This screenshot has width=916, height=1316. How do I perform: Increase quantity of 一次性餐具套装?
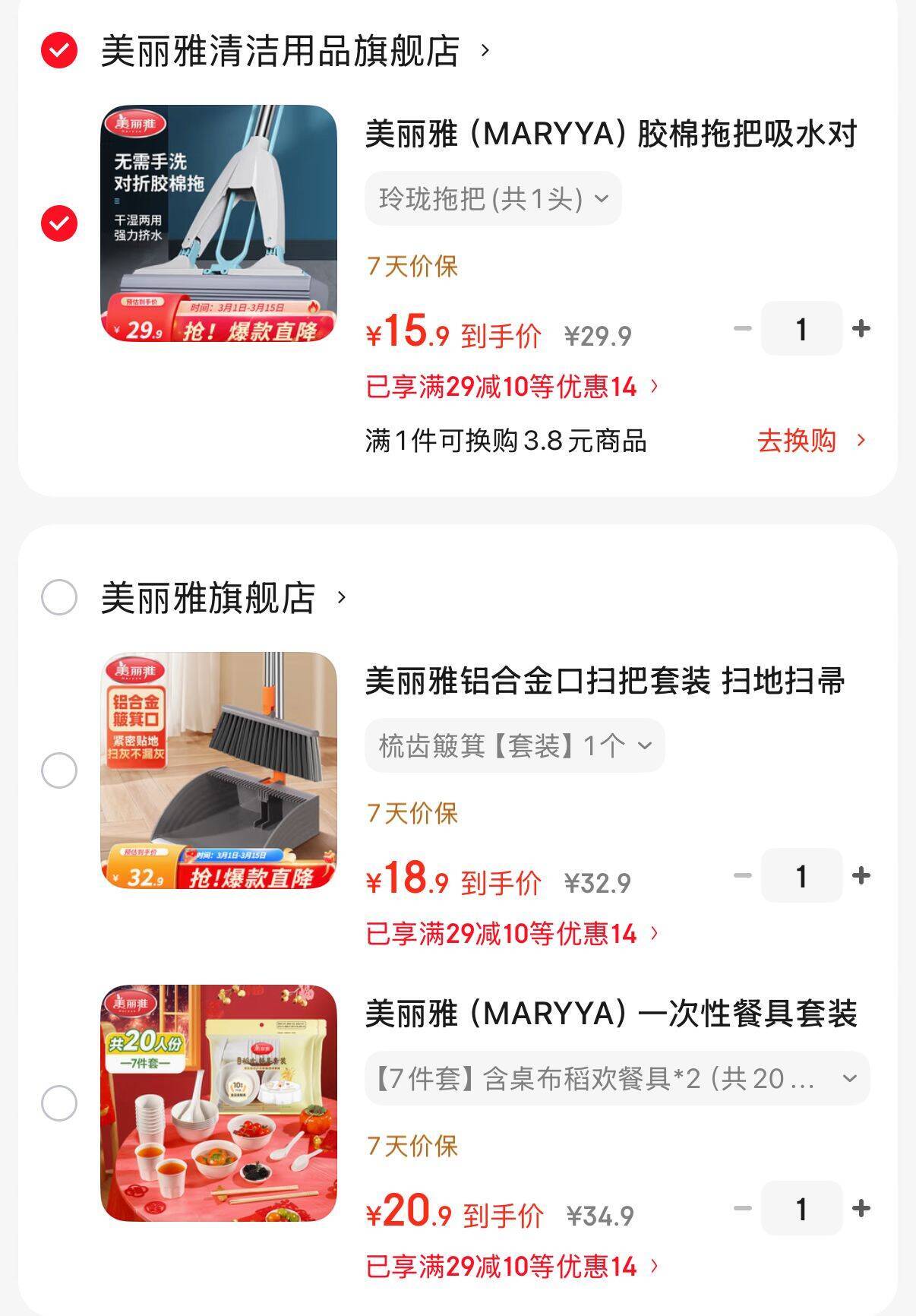pyautogui.click(x=861, y=1208)
